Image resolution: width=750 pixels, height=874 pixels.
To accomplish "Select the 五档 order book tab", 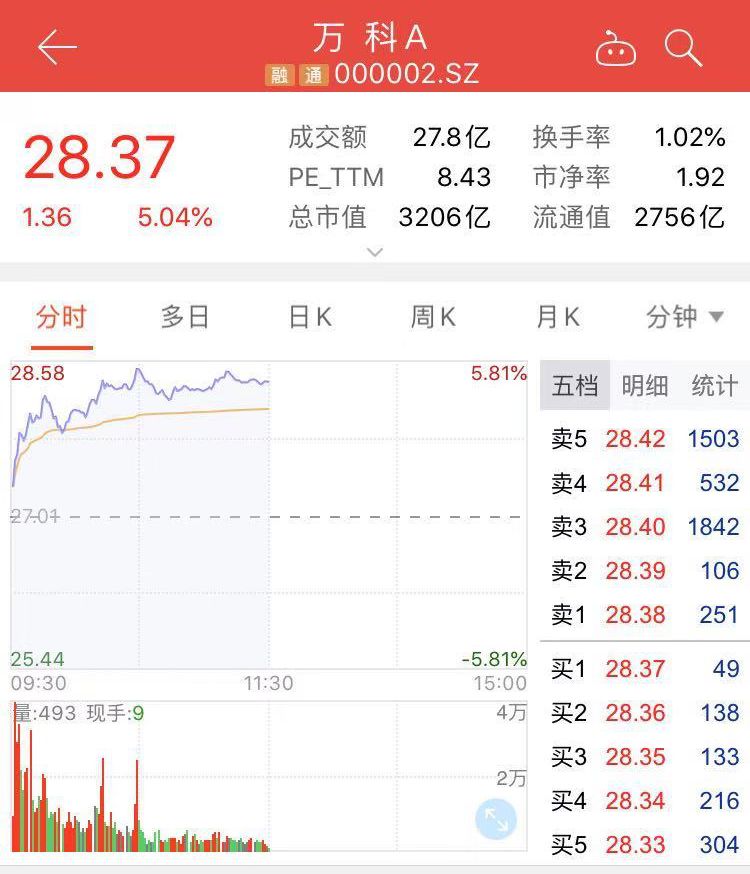I will (x=575, y=386).
